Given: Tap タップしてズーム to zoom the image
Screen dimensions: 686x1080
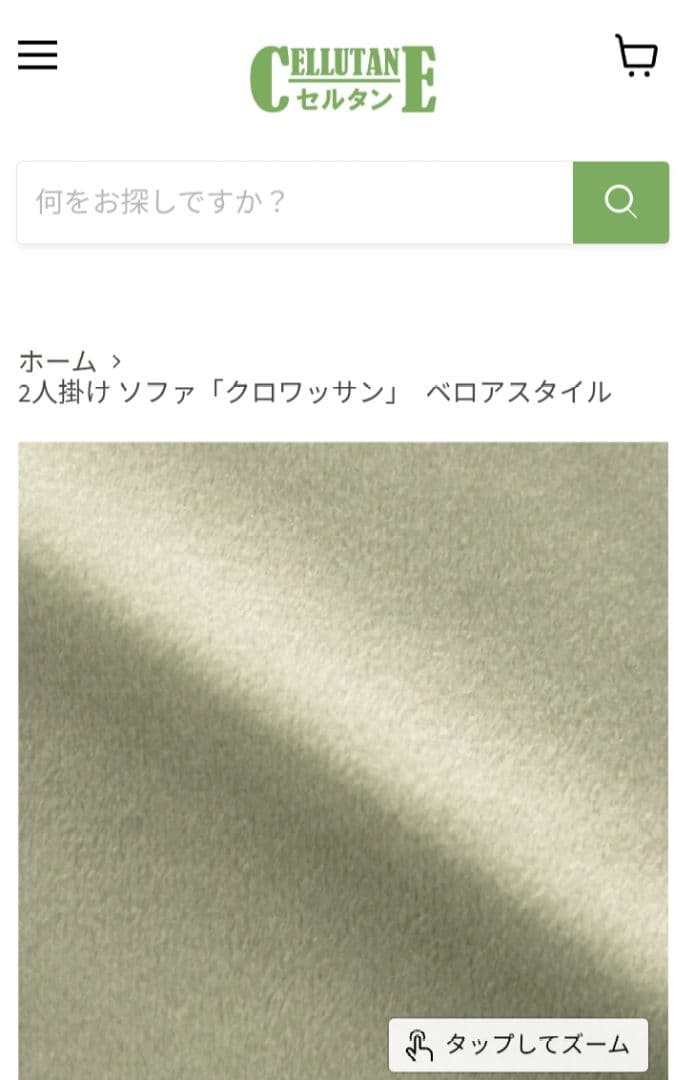Looking at the screenshot, I should coord(518,1045).
